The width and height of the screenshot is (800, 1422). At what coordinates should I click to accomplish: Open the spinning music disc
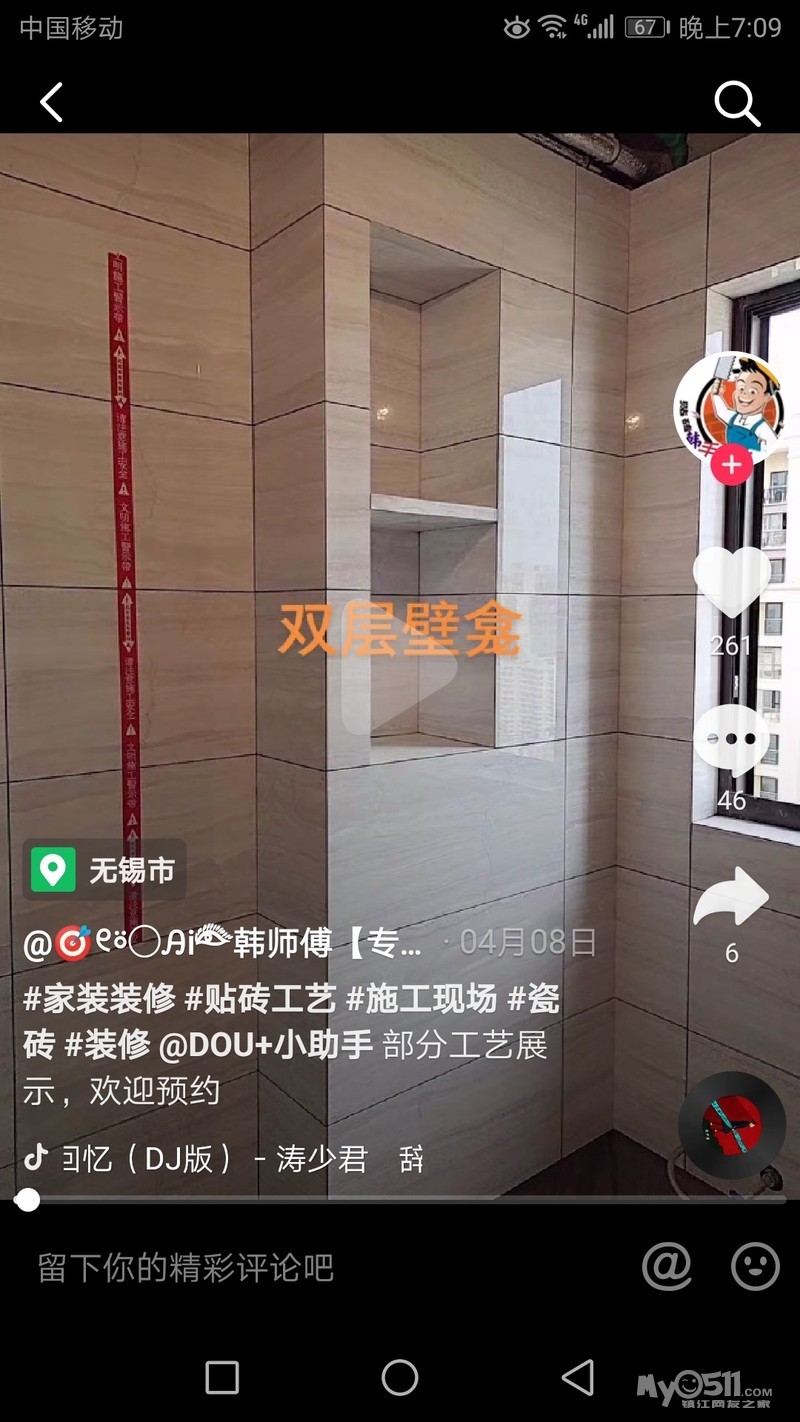tap(732, 1124)
